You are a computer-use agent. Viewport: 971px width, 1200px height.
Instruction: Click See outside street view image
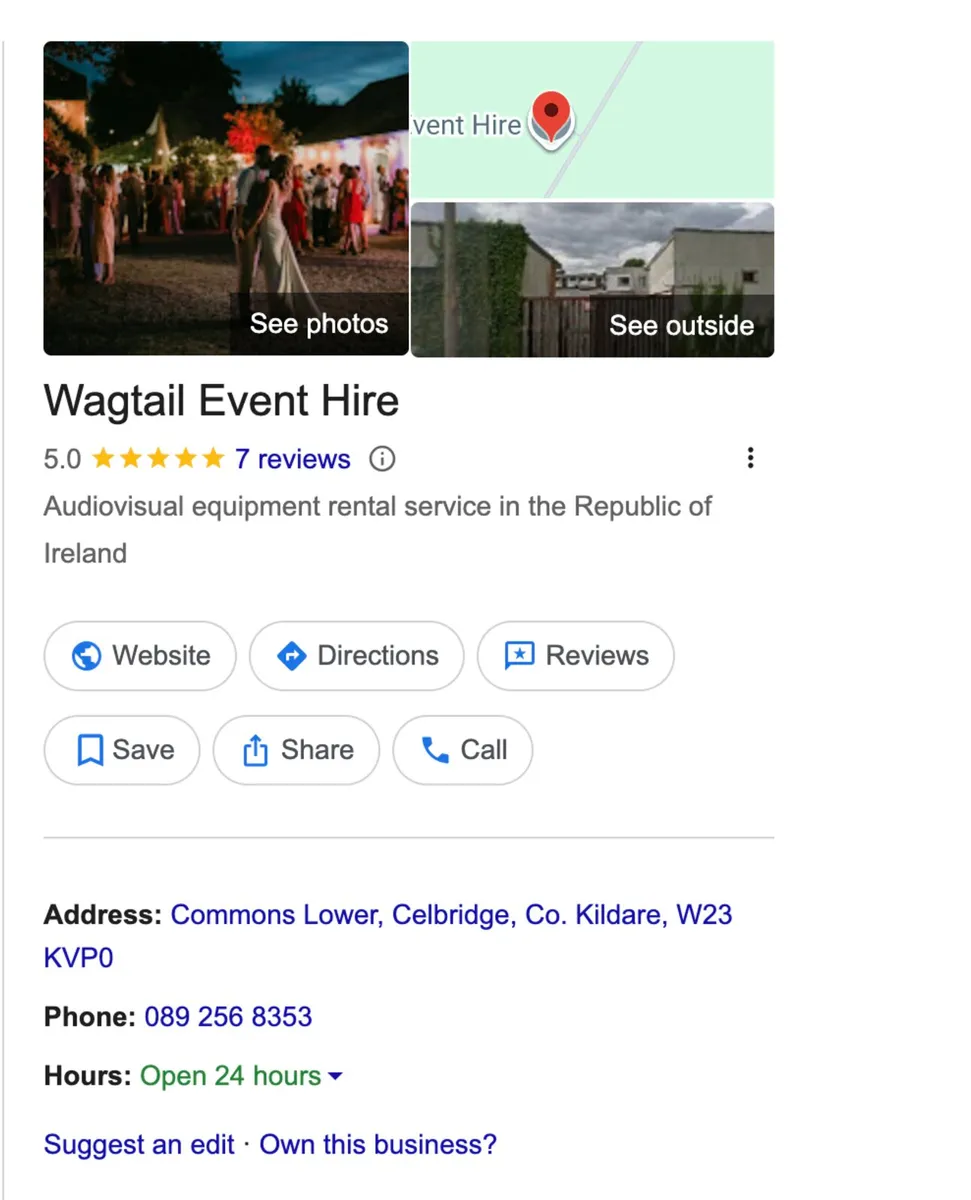tap(682, 325)
